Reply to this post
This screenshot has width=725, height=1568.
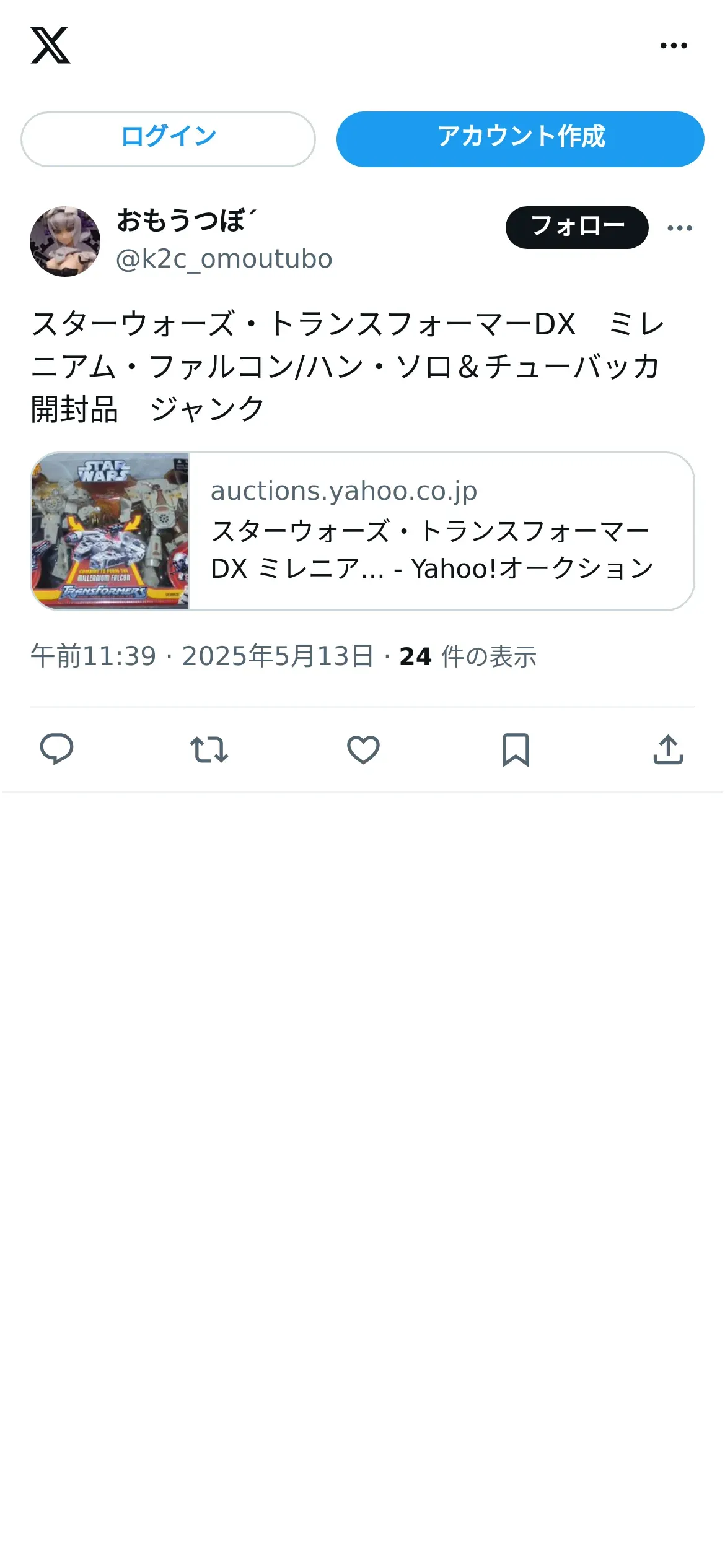coord(56,749)
